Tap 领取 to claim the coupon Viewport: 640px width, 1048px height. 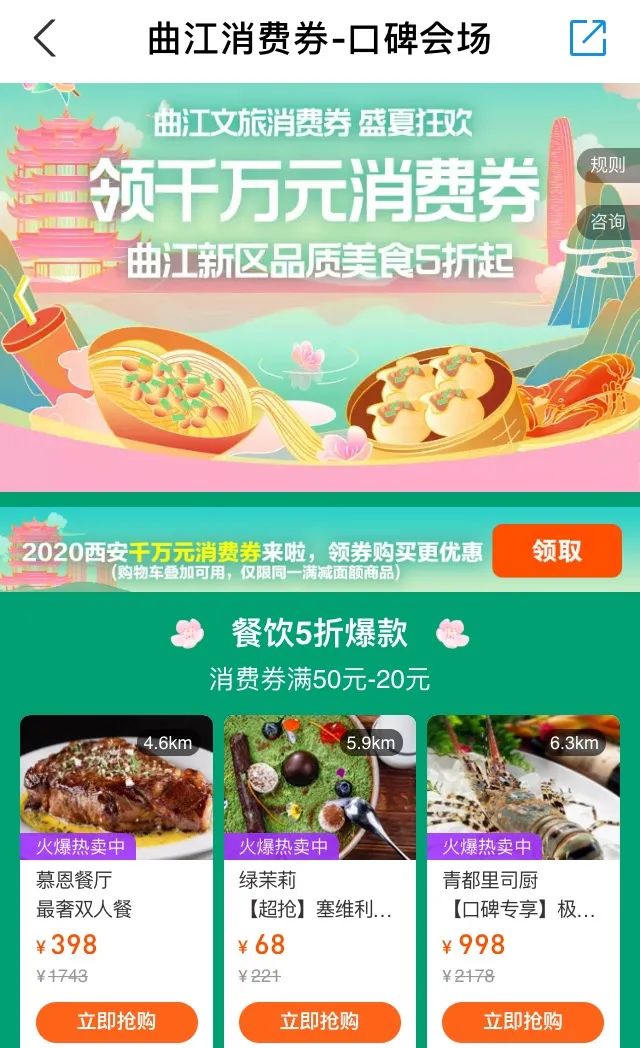tap(556, 552)
